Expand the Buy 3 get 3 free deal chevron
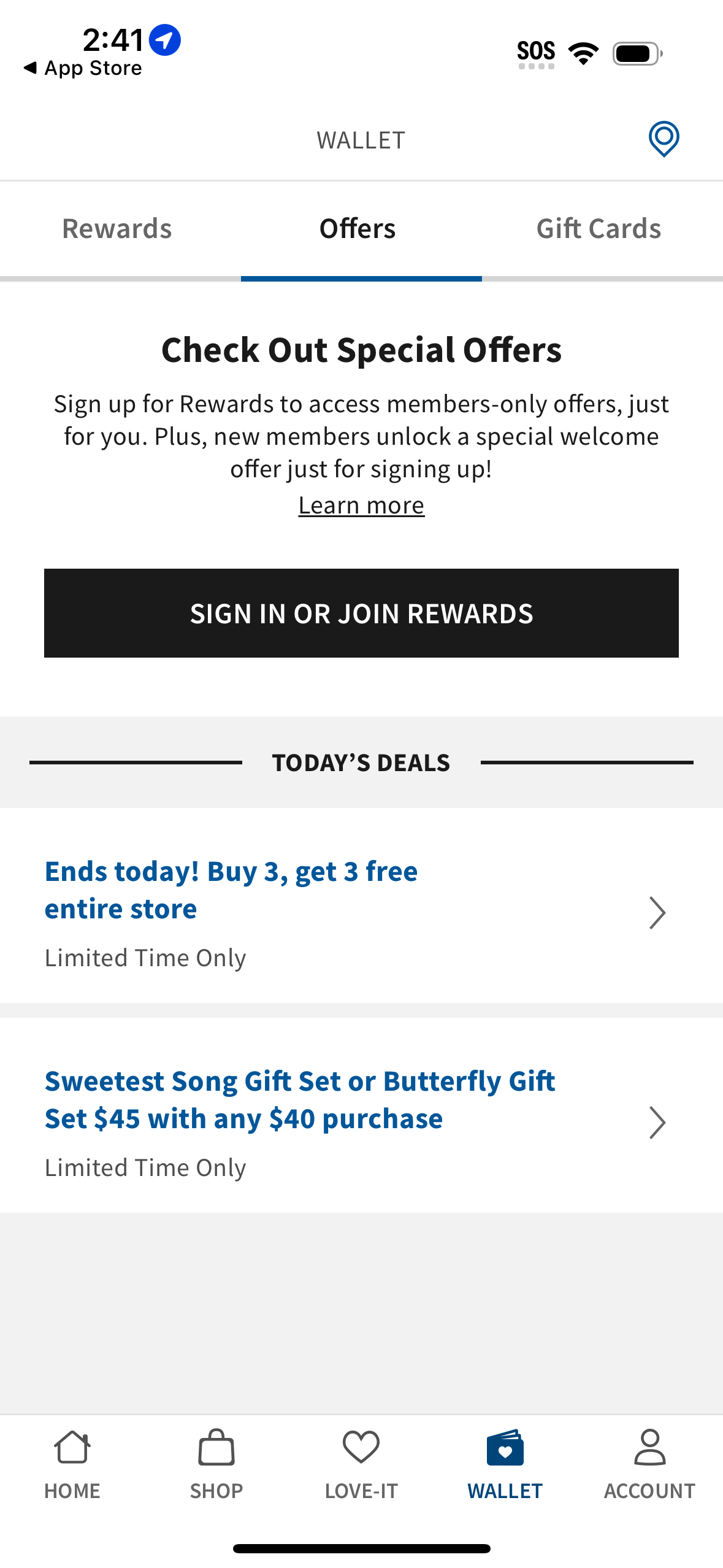 657,913
